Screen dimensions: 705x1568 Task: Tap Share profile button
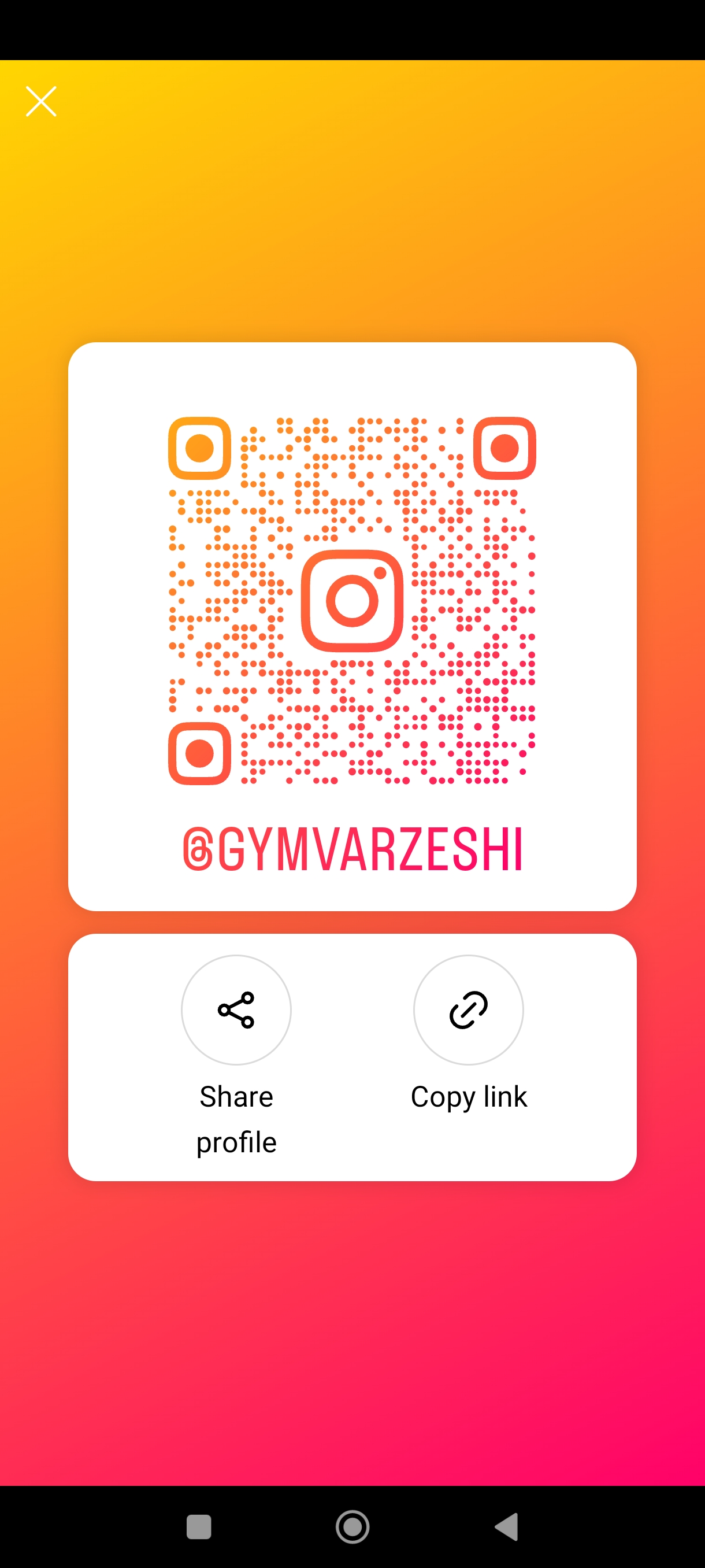tap(236, 1010)
